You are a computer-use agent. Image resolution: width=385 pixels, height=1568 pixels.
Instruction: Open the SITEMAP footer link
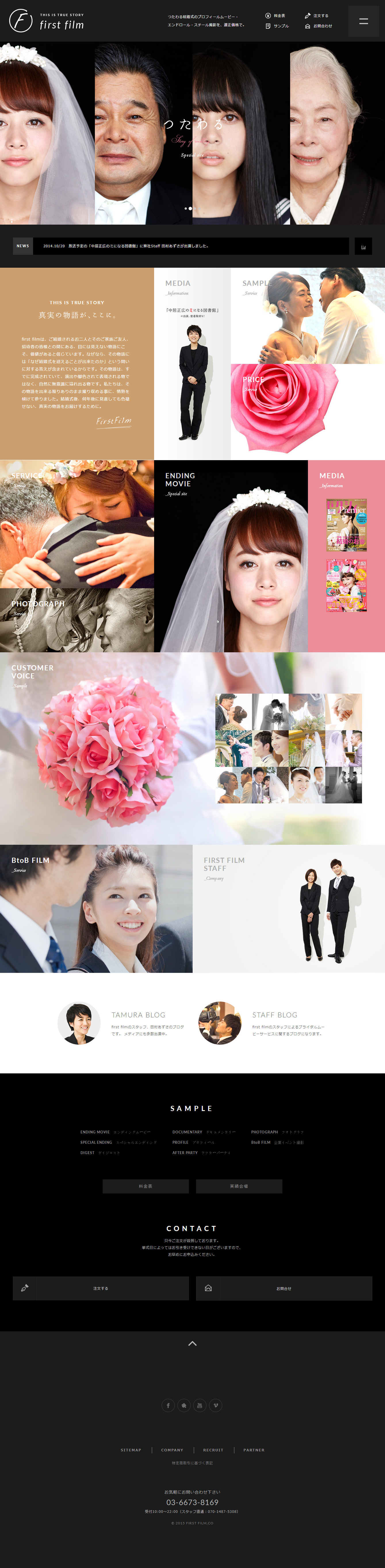131,1449
